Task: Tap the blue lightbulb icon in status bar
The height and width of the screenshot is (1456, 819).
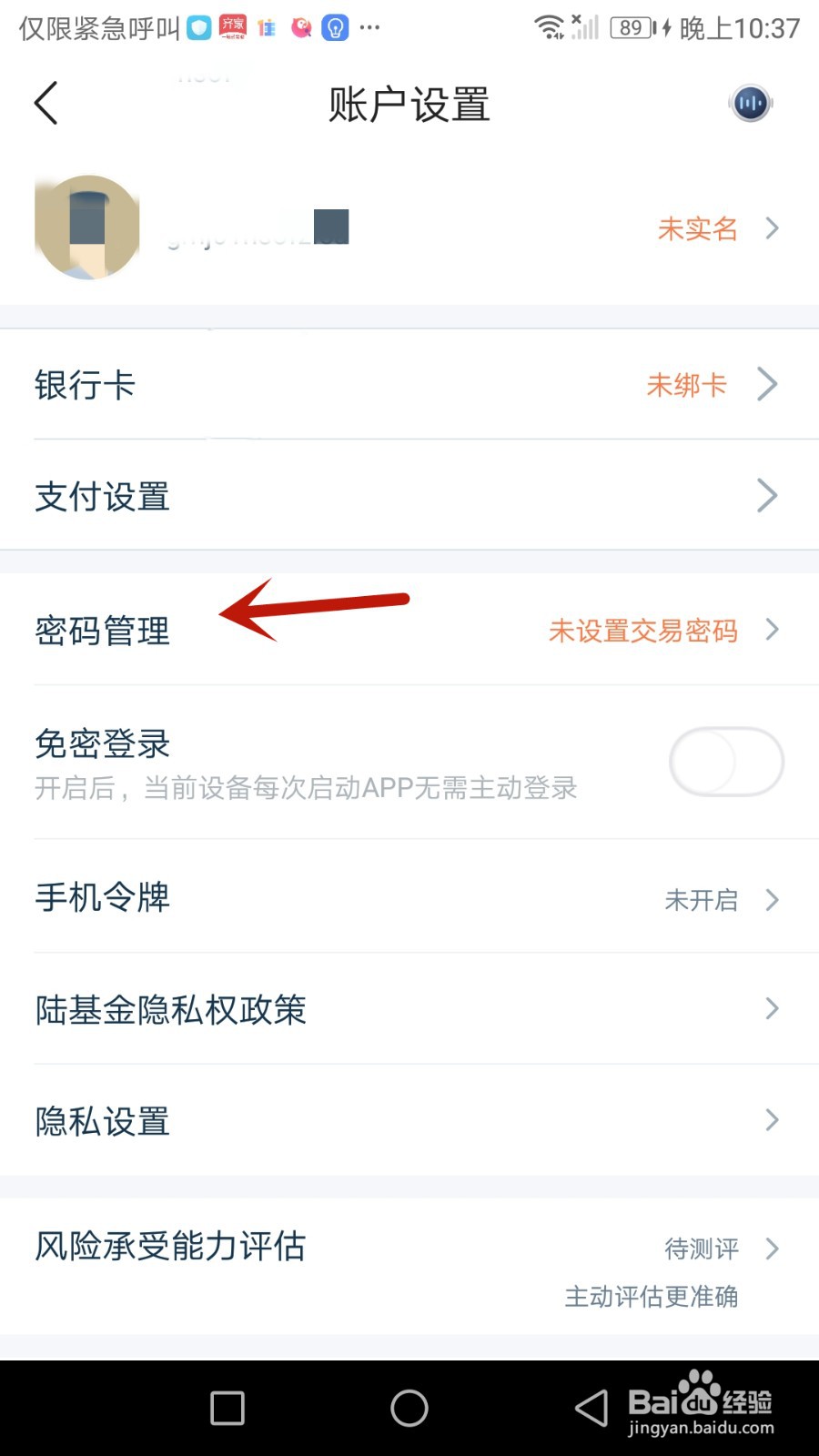Action: (x=336, y=27)
